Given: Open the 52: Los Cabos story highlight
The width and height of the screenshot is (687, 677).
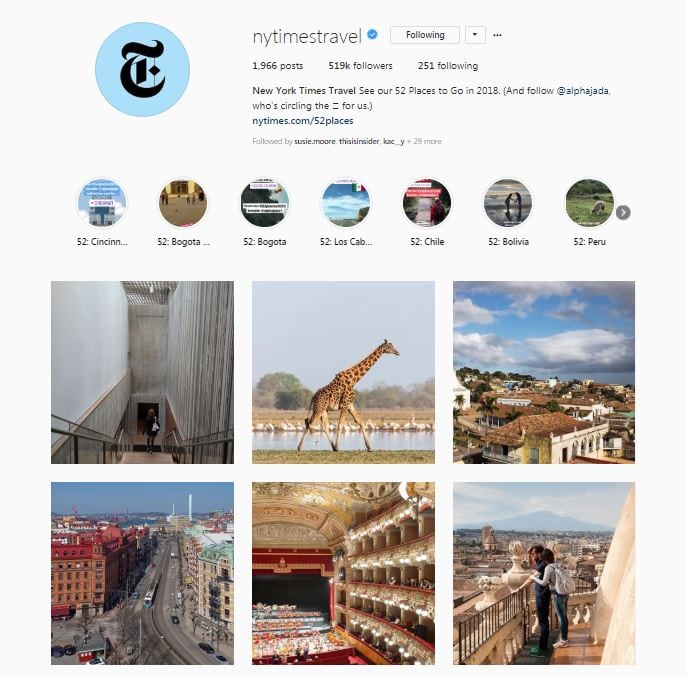Looking at the screenshot, I should pyautogui.click(x=346, y=204).
